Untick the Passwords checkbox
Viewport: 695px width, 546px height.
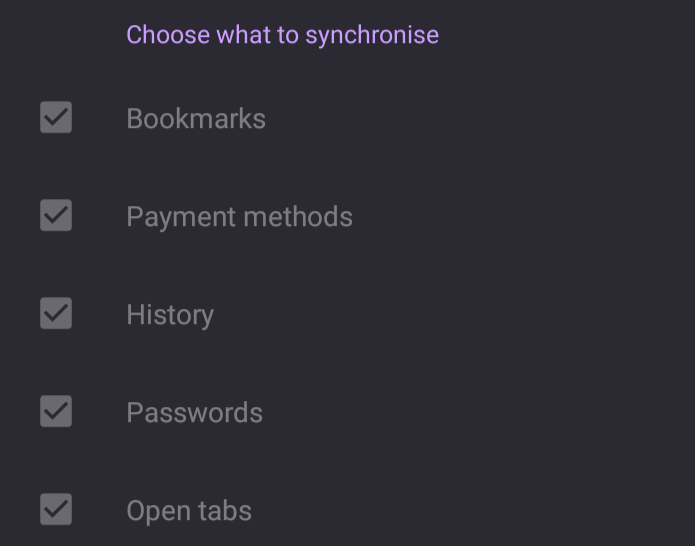[56, 411]
